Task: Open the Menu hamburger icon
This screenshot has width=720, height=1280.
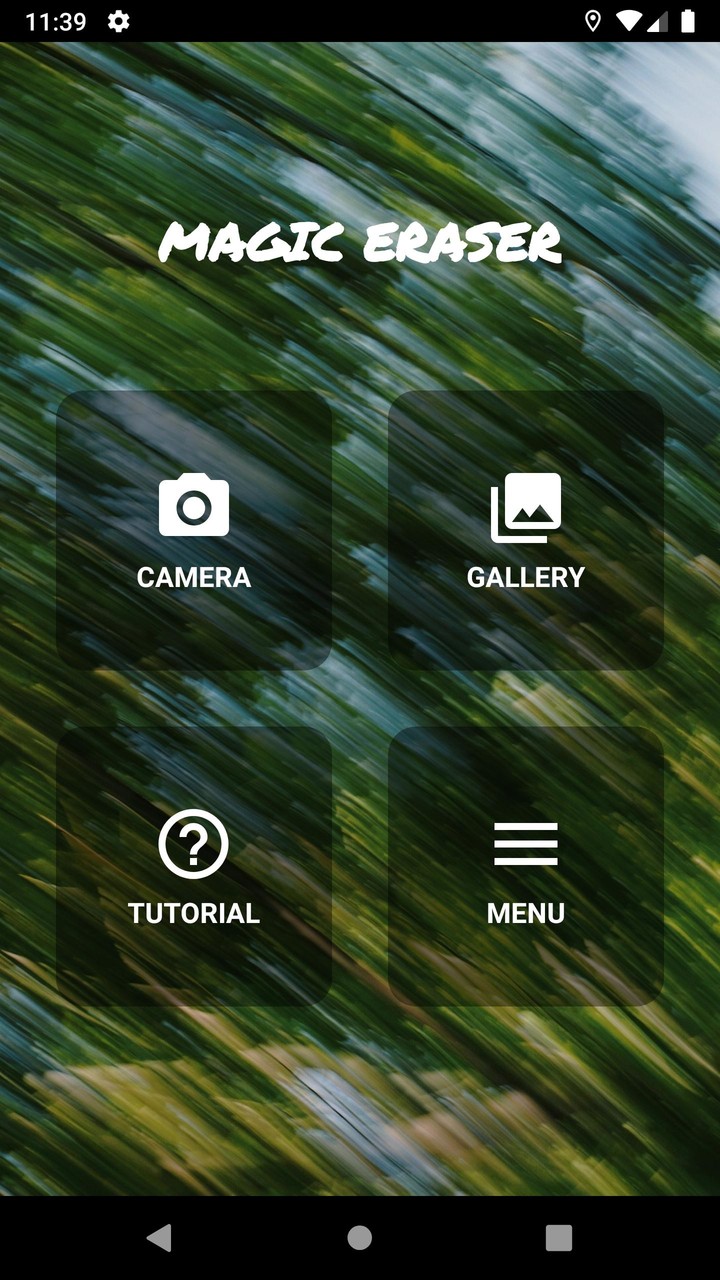Action: tap(526, 843)
